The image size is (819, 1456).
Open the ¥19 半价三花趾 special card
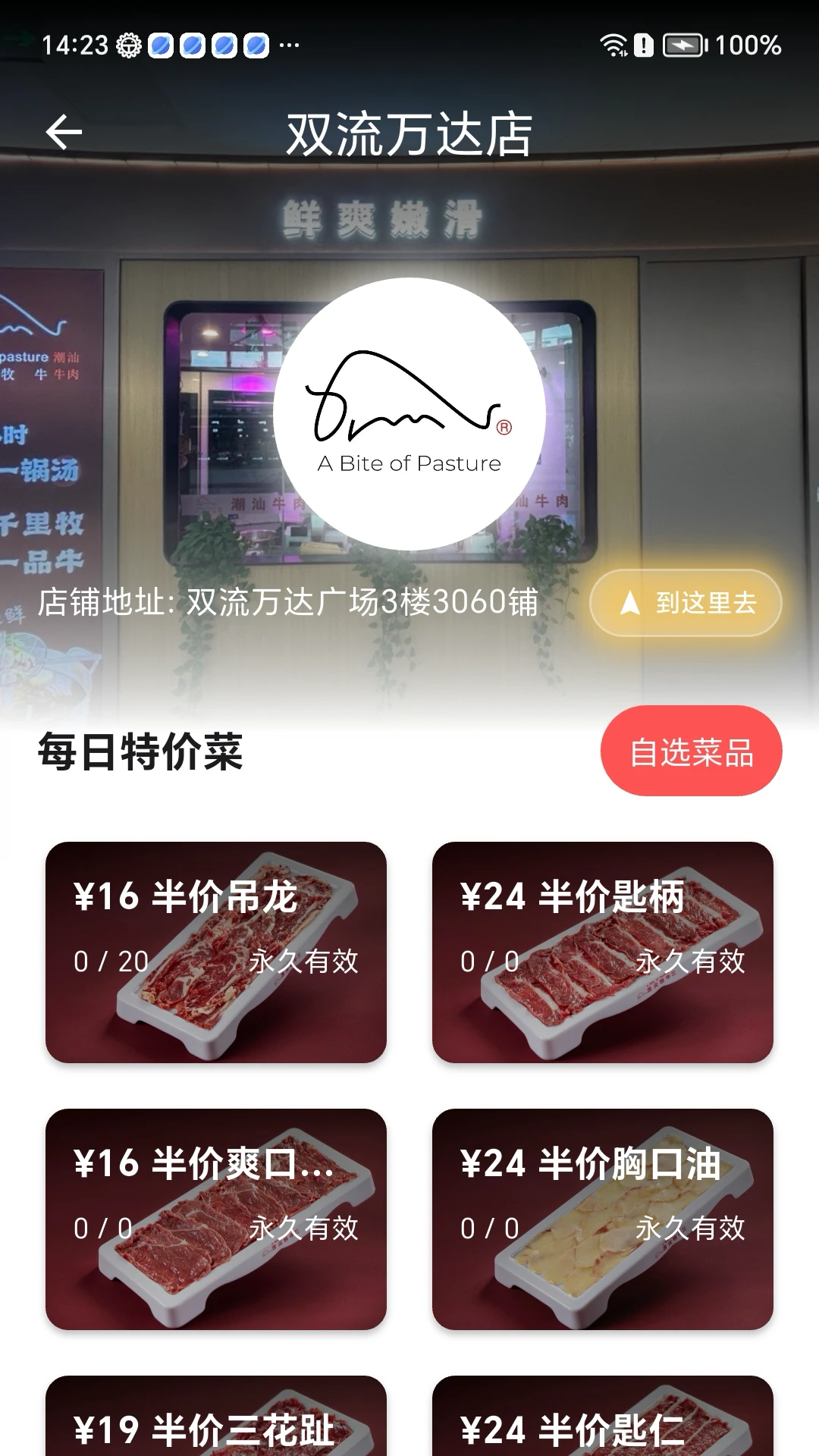tap(216, 1418)
